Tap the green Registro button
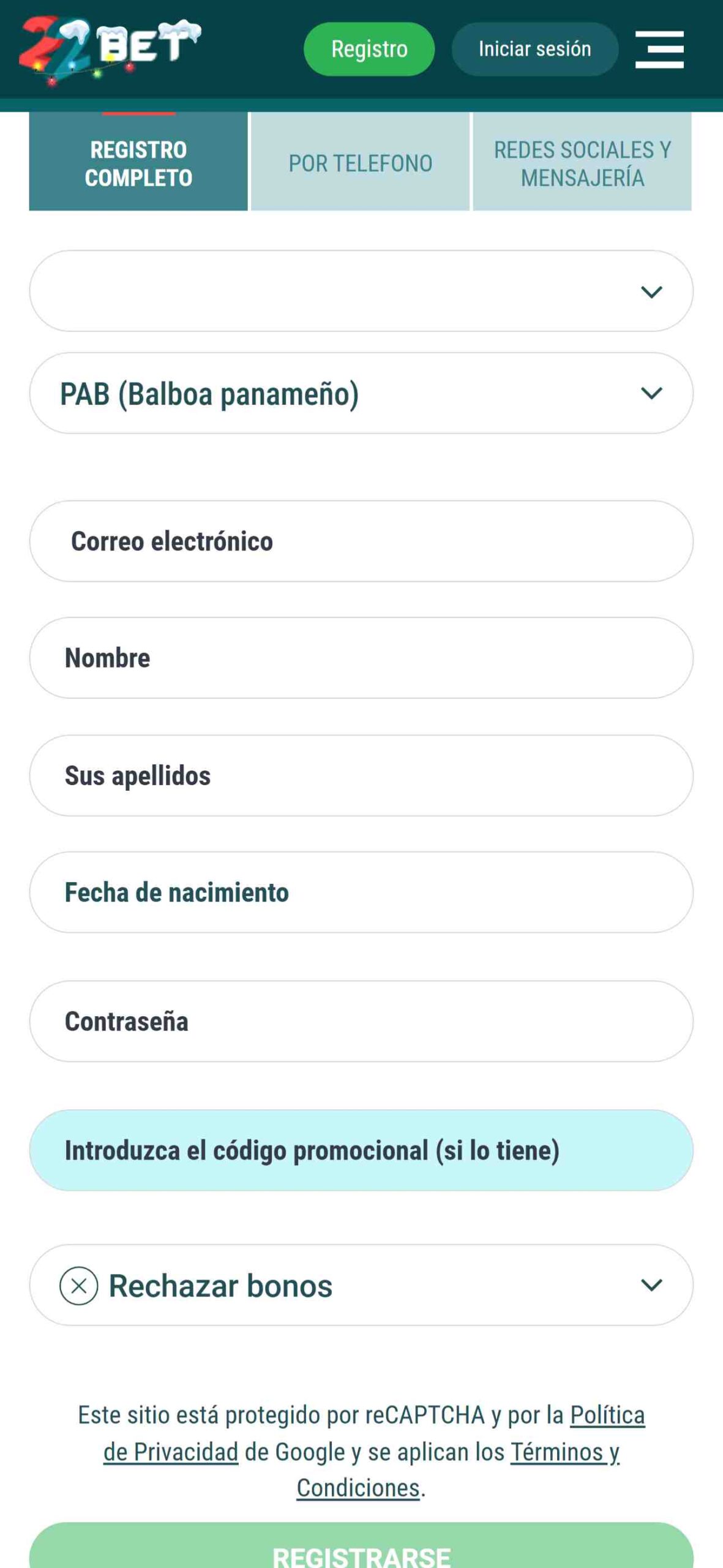 pos(369,49)
